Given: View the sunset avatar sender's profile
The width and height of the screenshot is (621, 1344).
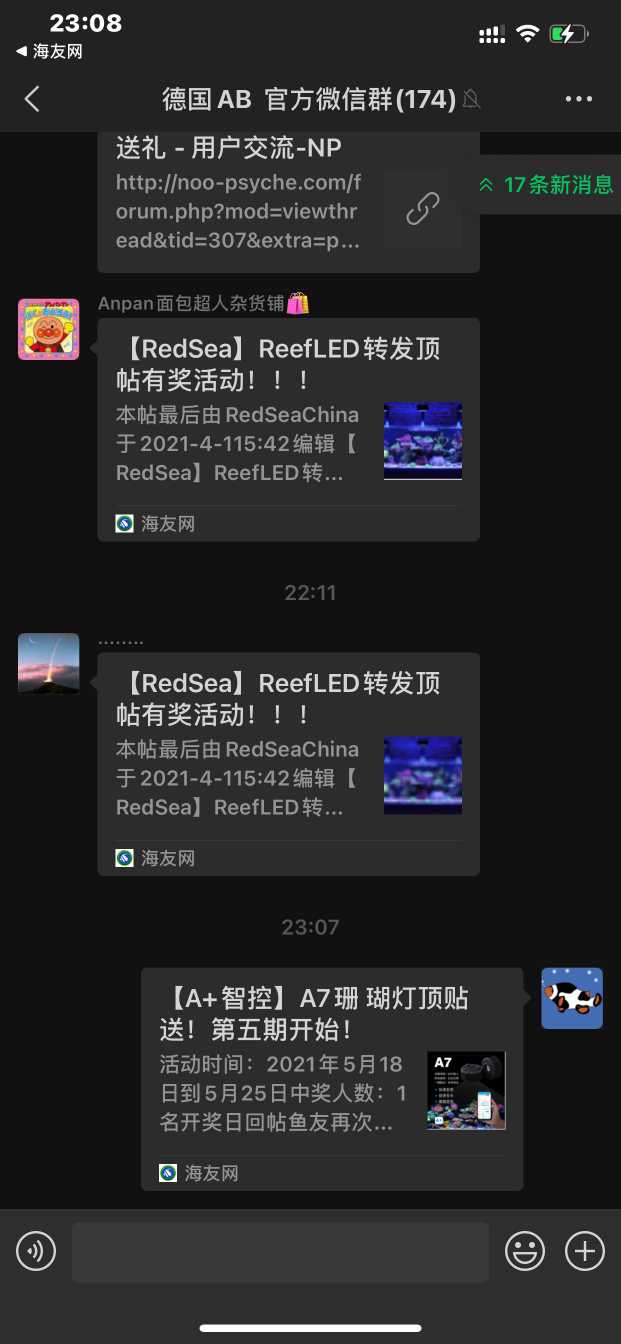Looking at the screenshot, I should click(48, 663).
